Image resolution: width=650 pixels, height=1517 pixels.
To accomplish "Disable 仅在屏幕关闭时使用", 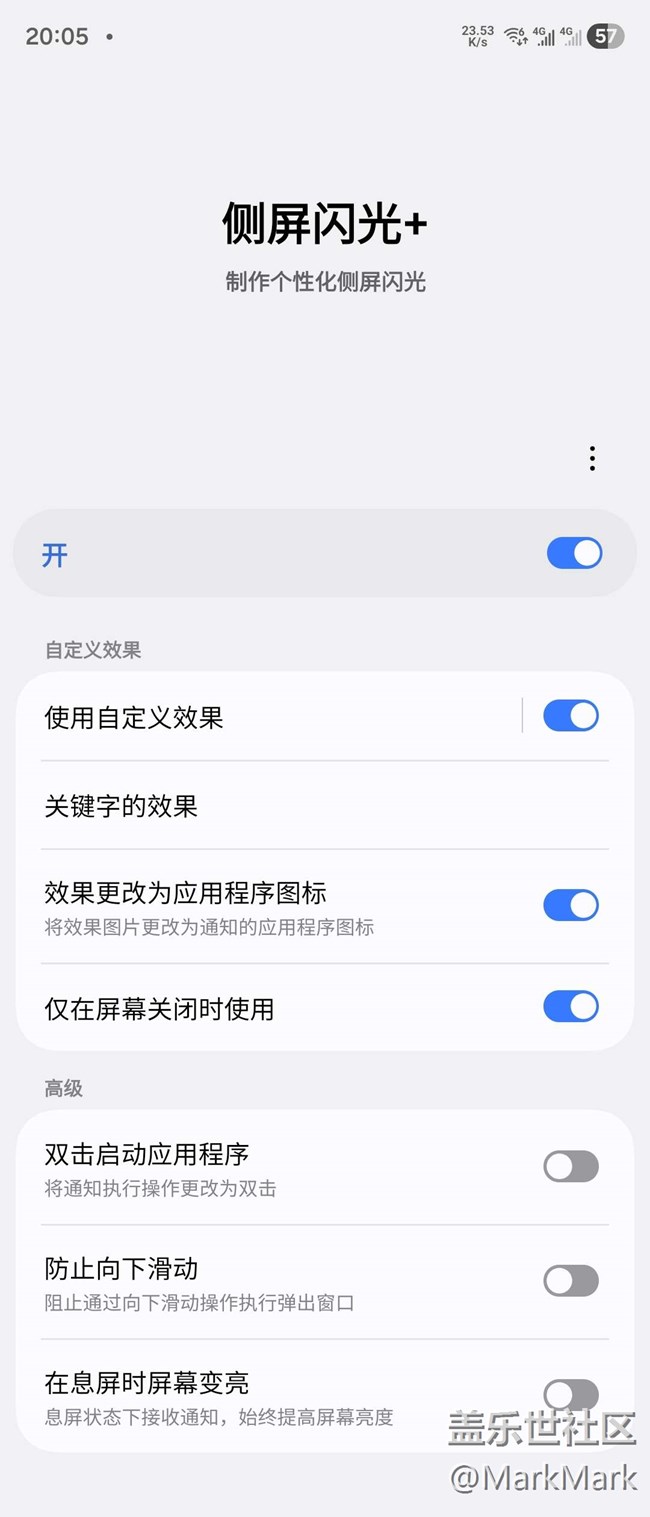I will pos(571,1007).
